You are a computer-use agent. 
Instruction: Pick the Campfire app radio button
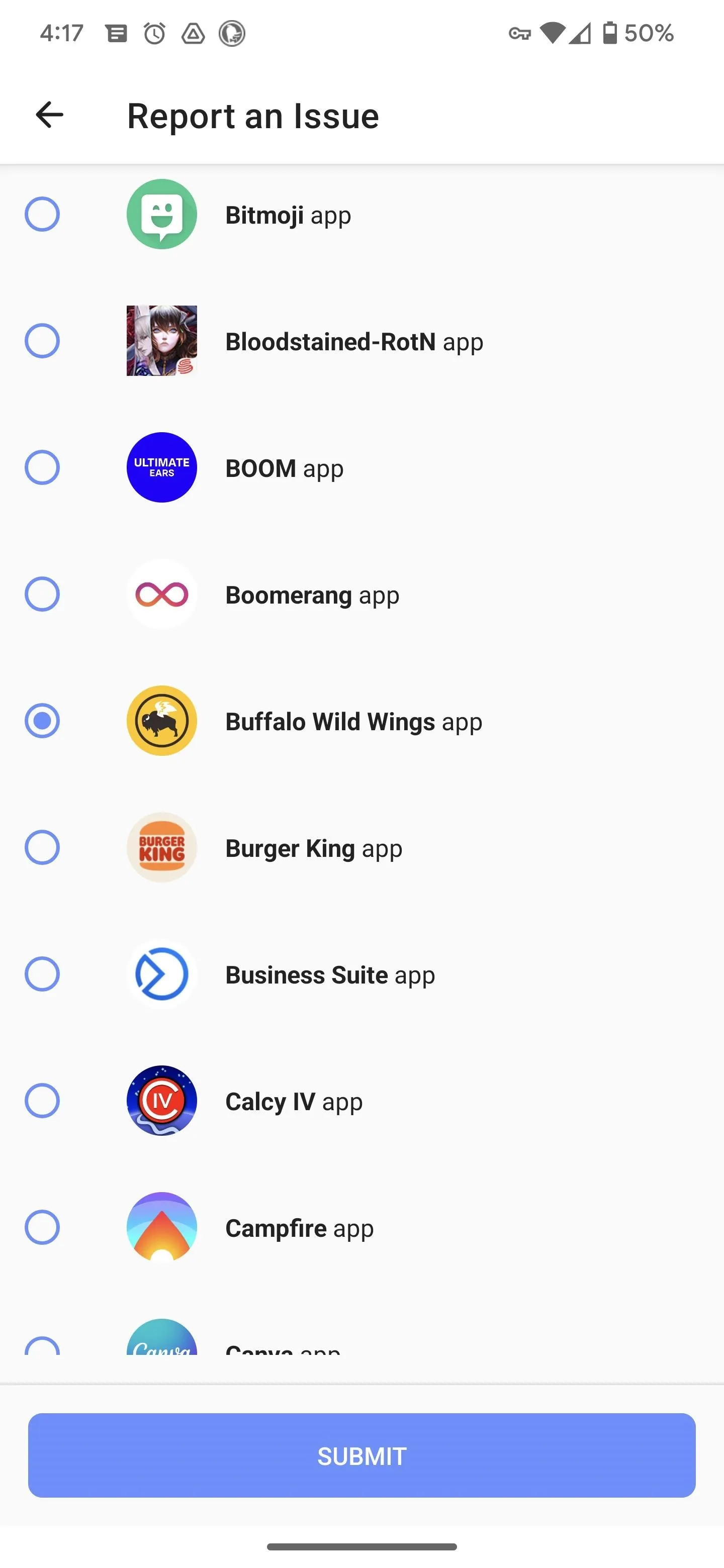click(42, 1227)
